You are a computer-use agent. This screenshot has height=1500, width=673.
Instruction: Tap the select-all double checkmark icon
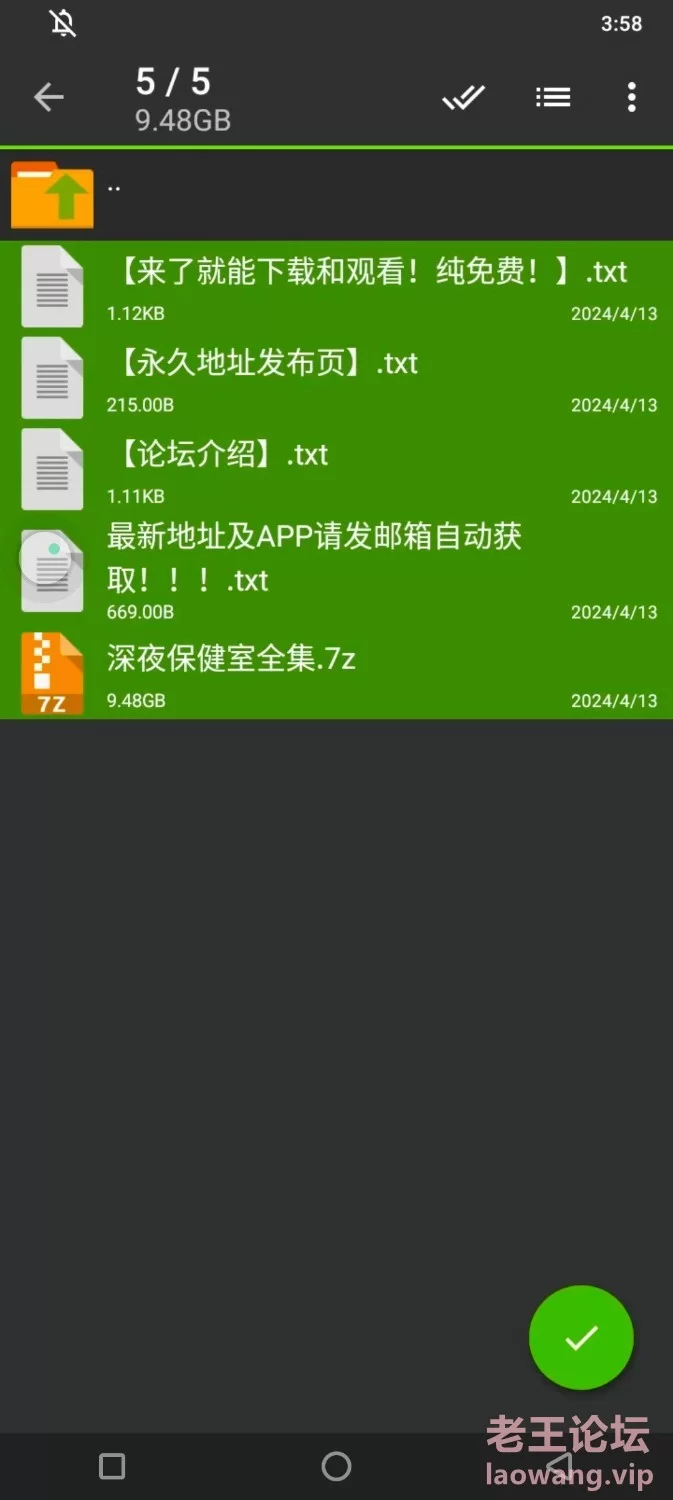[463, 97]
